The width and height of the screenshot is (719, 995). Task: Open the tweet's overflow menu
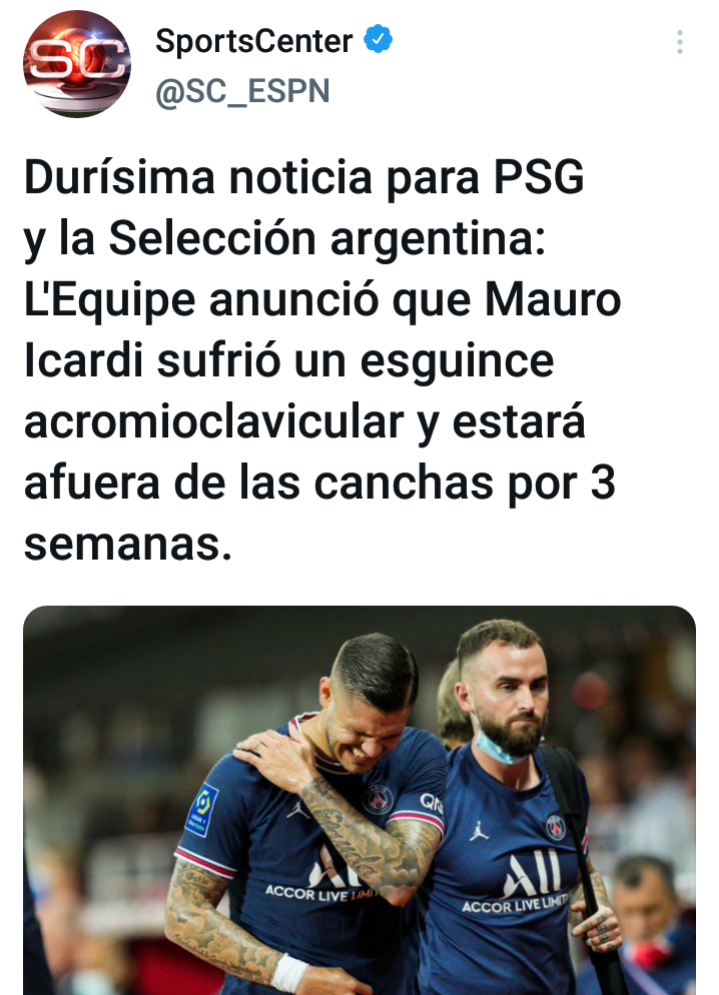tap(679, 42)
